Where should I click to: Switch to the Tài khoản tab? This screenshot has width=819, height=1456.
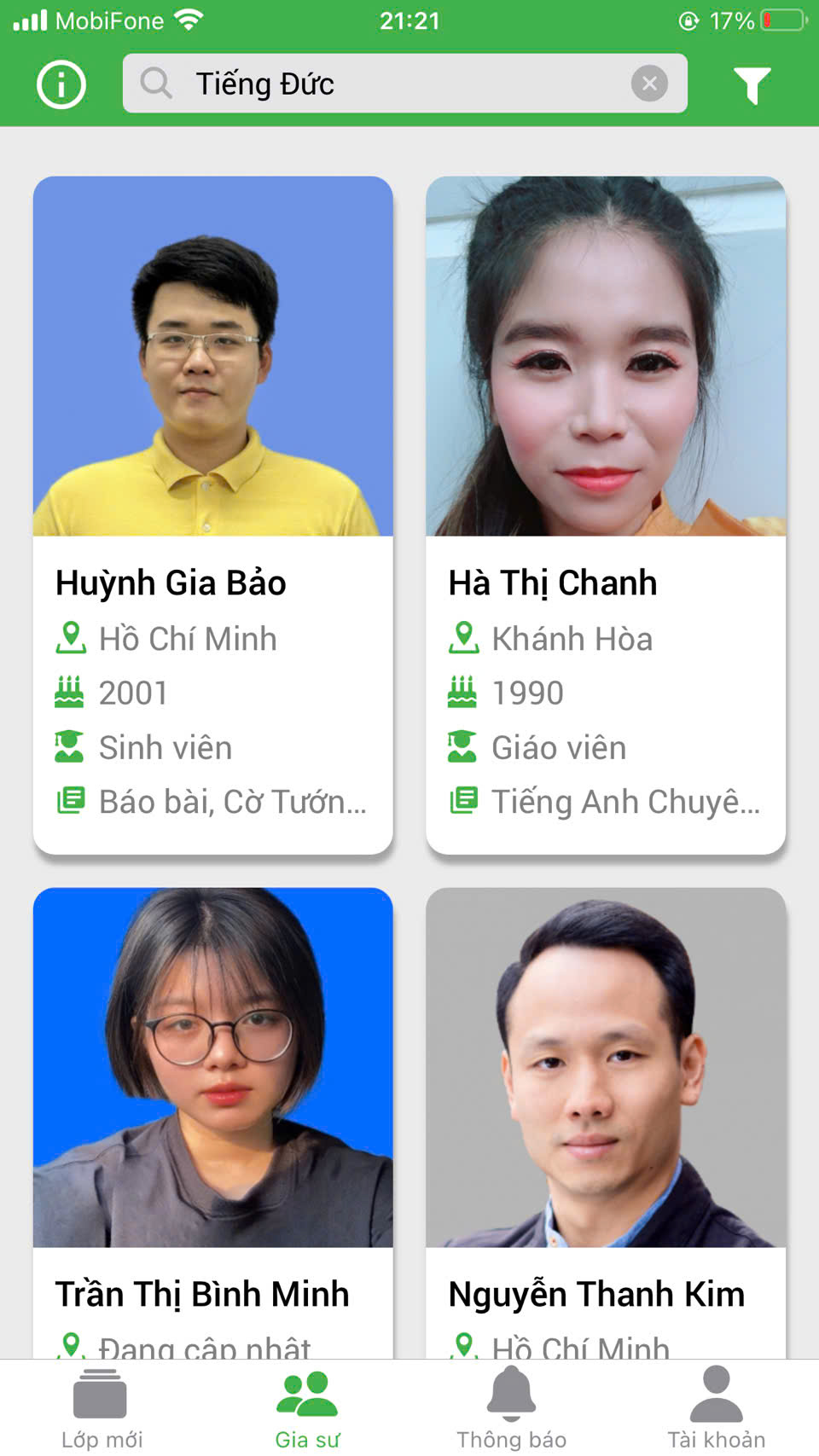tap(716, 1408)
